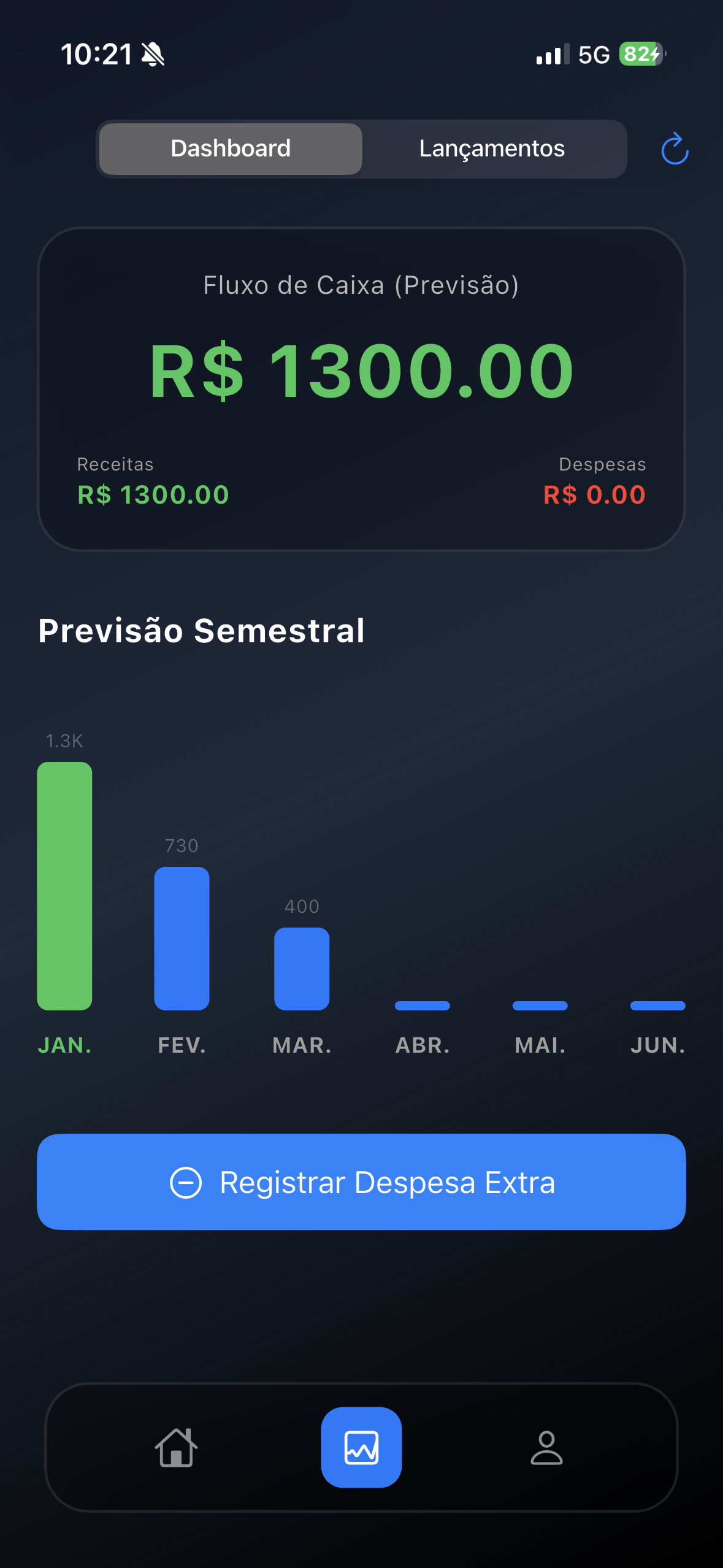
Task: Tap the Receitas R$ 1300.00 value
Action: tap(153, 494)
